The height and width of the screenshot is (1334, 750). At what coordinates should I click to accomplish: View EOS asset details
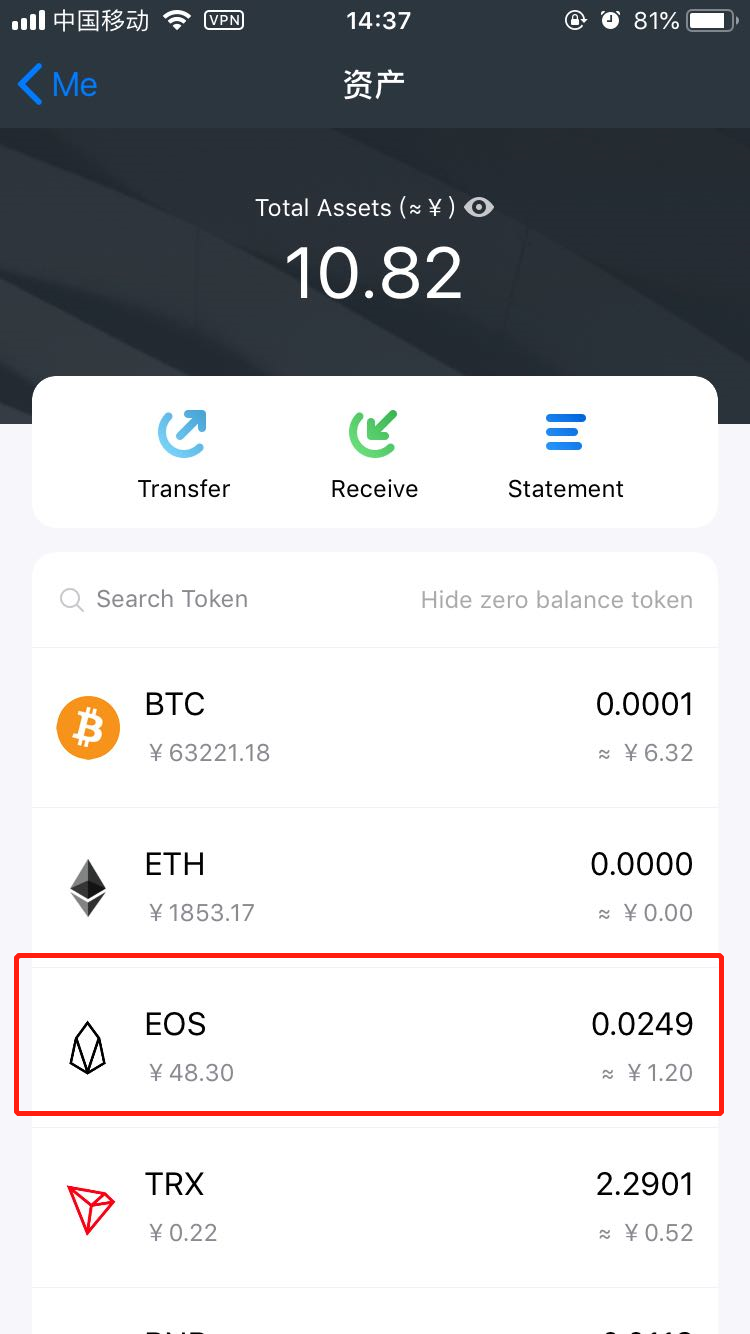pyautogui.click(x=374, y=1048)
